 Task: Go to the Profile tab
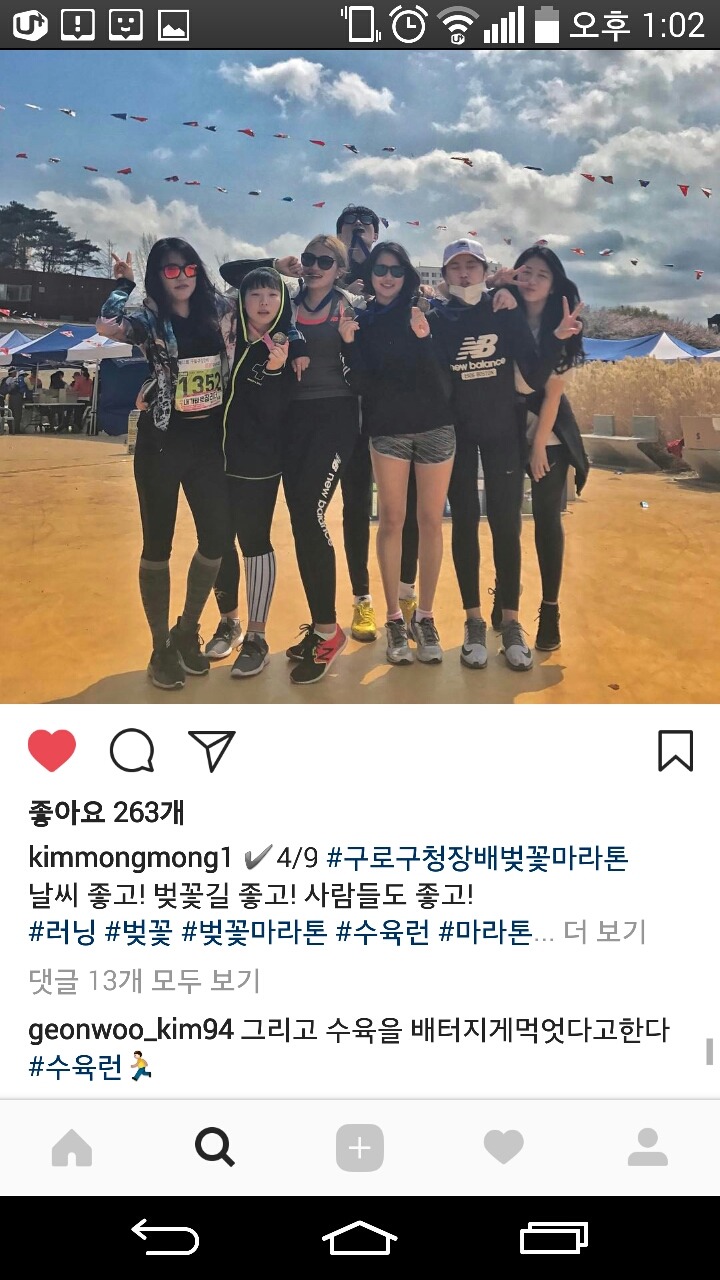pos(647,1148)
